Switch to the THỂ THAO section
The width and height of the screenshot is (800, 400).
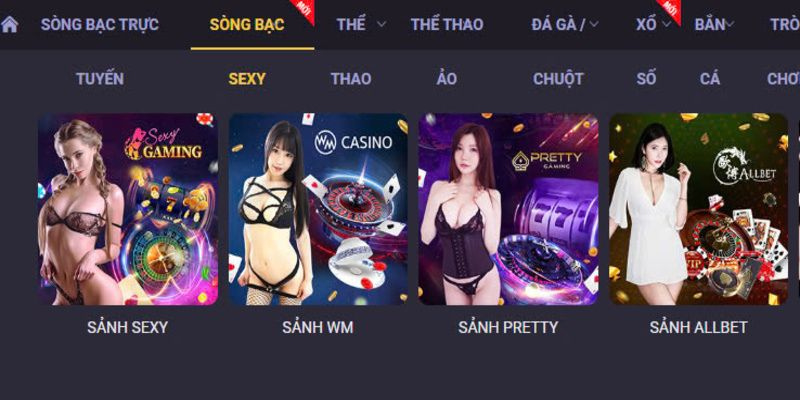point(447,25)
